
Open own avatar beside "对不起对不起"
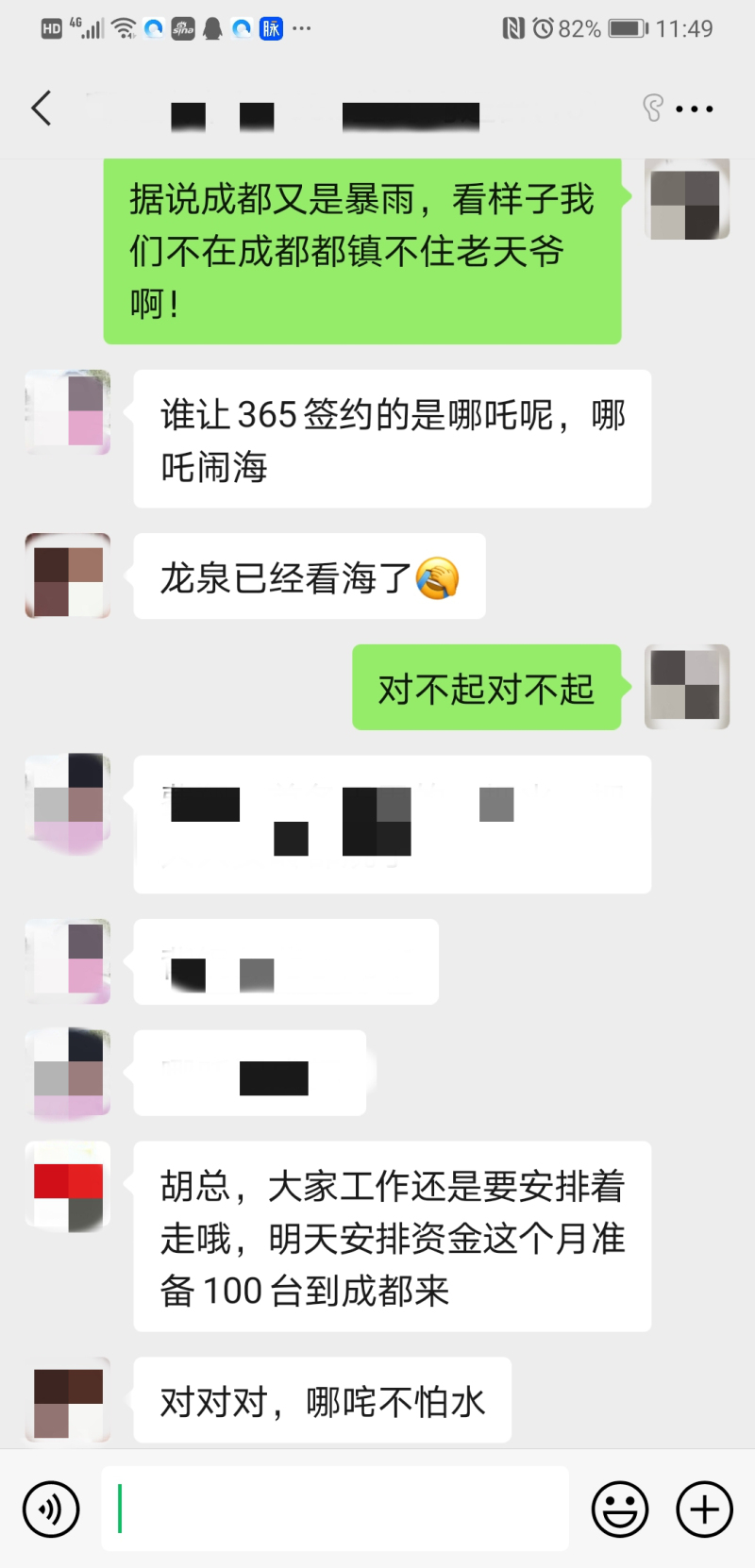[x=686, y=687]
